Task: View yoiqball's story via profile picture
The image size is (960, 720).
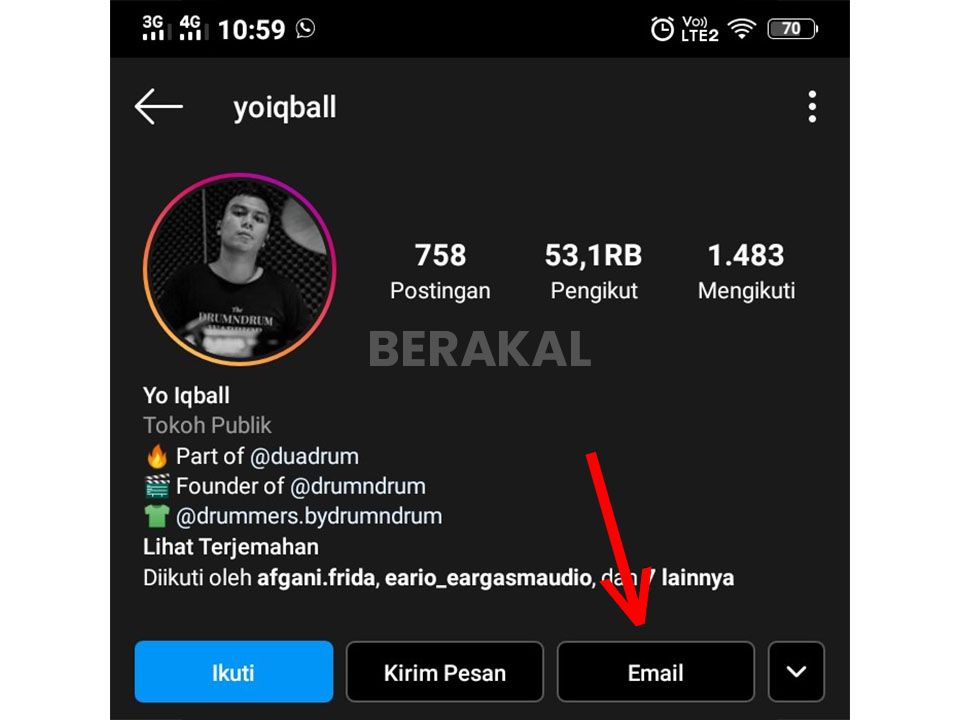Action: pos(239,270)
